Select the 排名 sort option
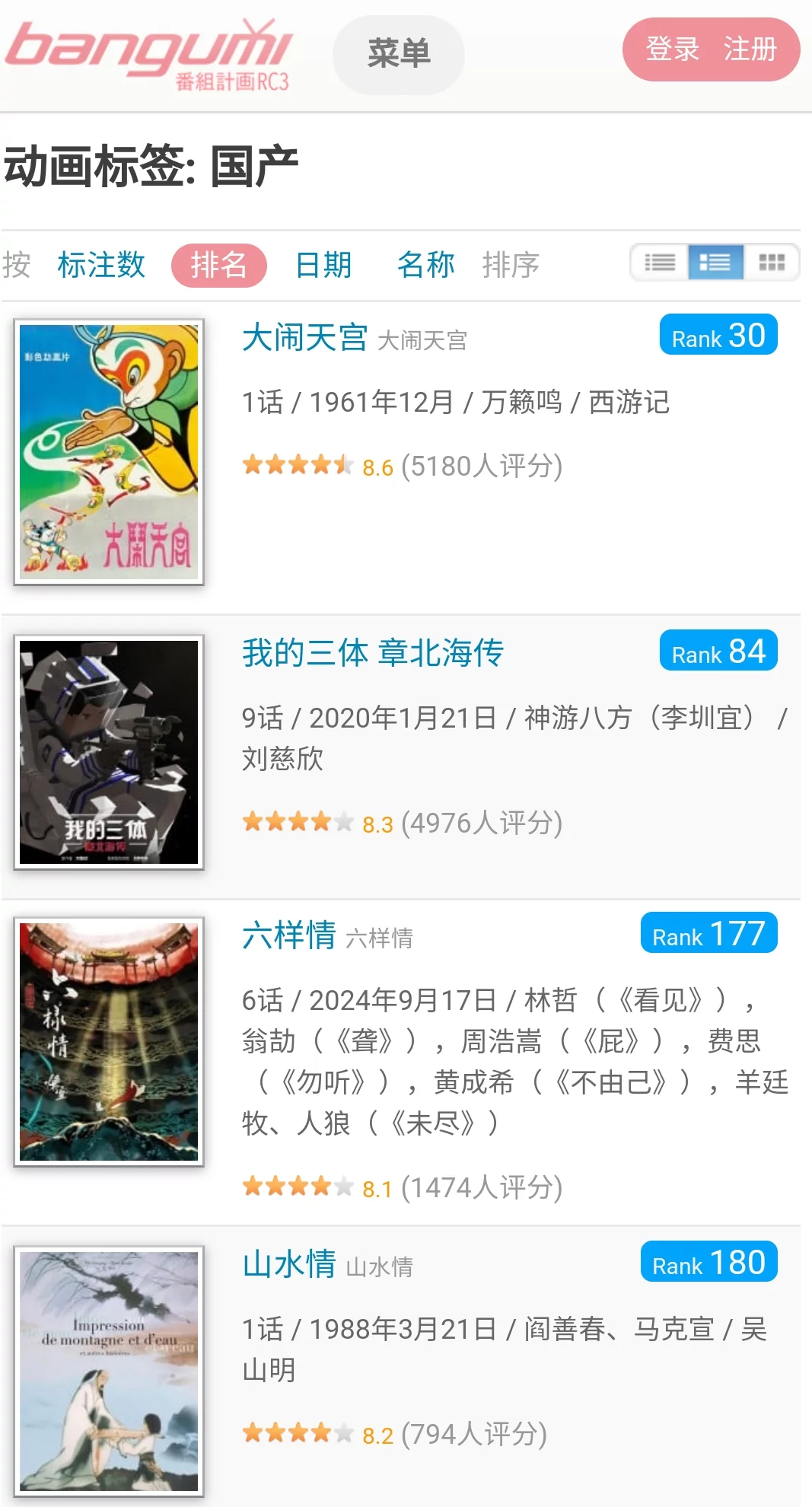This screenshot has width=812, height=1507. pyautogui.click(x=218, y=265)
